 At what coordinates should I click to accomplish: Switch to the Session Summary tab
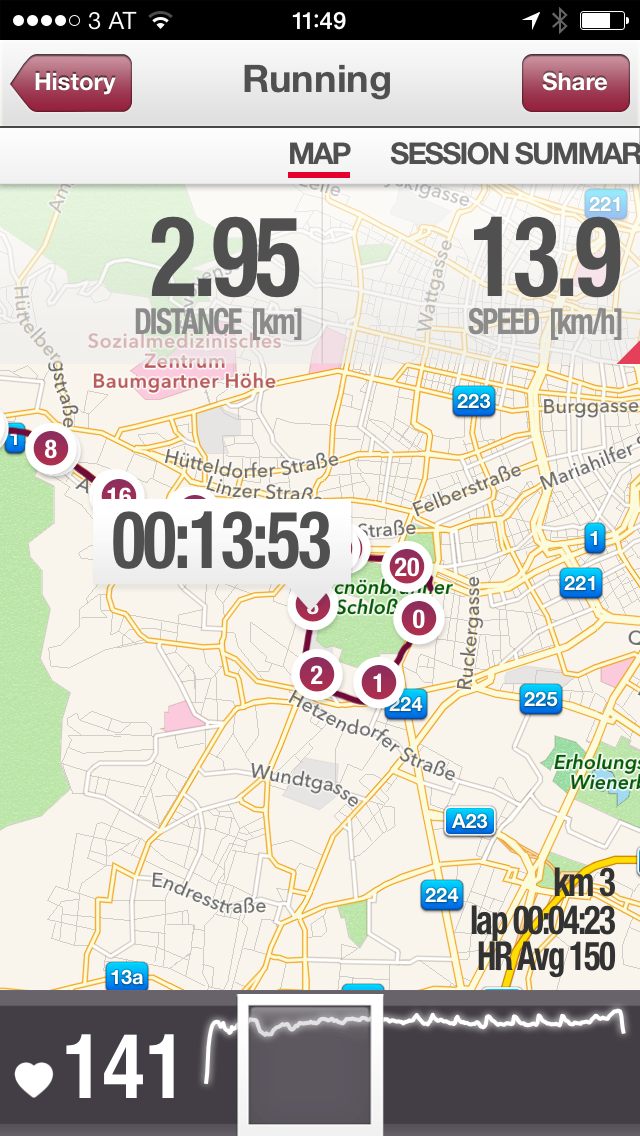point(514,154)
